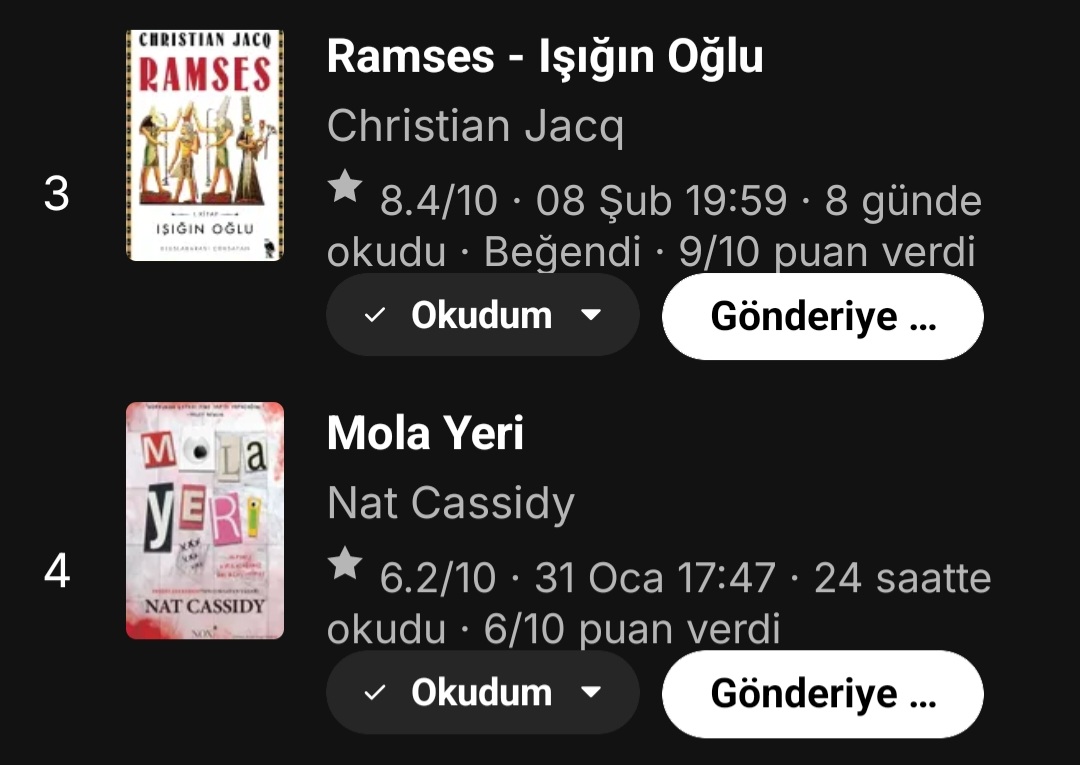
Task: View author Nat Cassidy
Action: pyautogui.click(x=450, y=503)
